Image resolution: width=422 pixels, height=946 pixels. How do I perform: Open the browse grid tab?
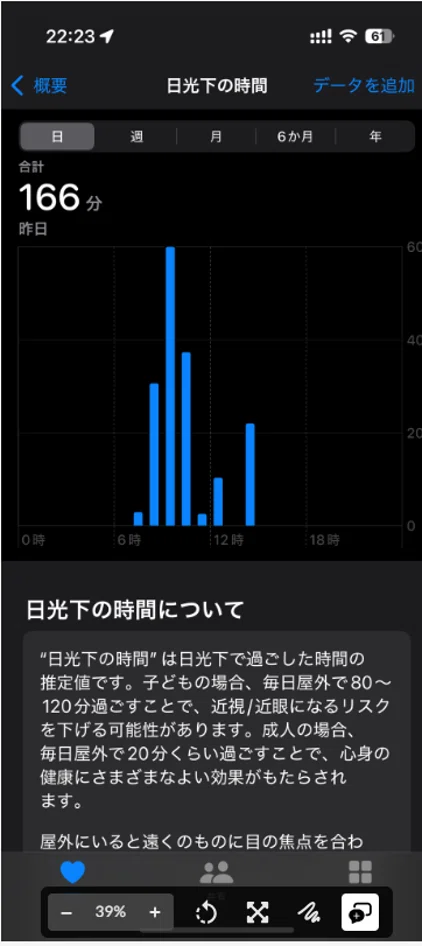(x=360, y=872)
